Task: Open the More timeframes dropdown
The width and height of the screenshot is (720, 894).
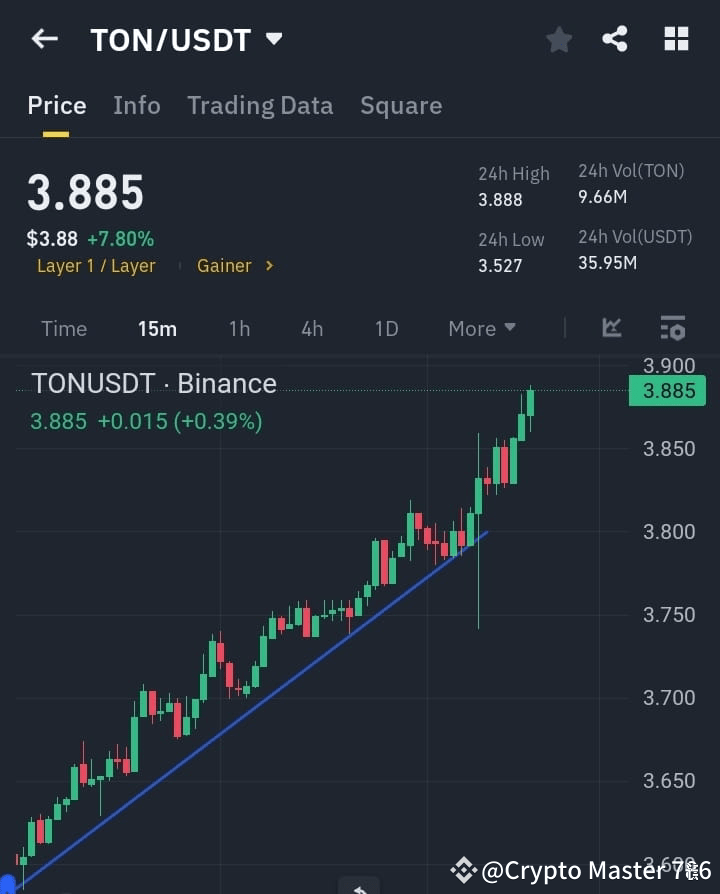Action: tap(481, 328)
